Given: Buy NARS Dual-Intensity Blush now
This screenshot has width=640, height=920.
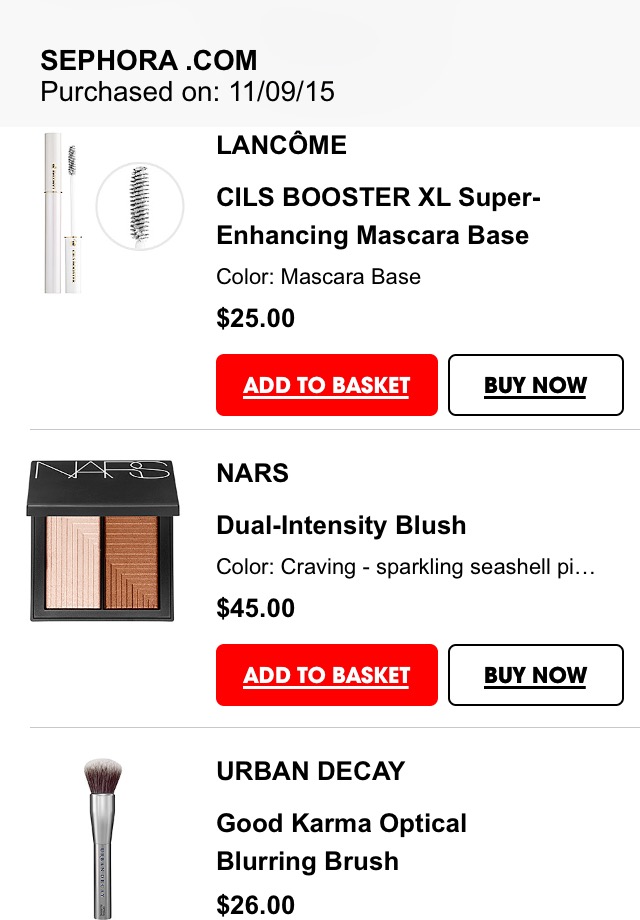Looking at the screenshot, I should tap(535, 675).
